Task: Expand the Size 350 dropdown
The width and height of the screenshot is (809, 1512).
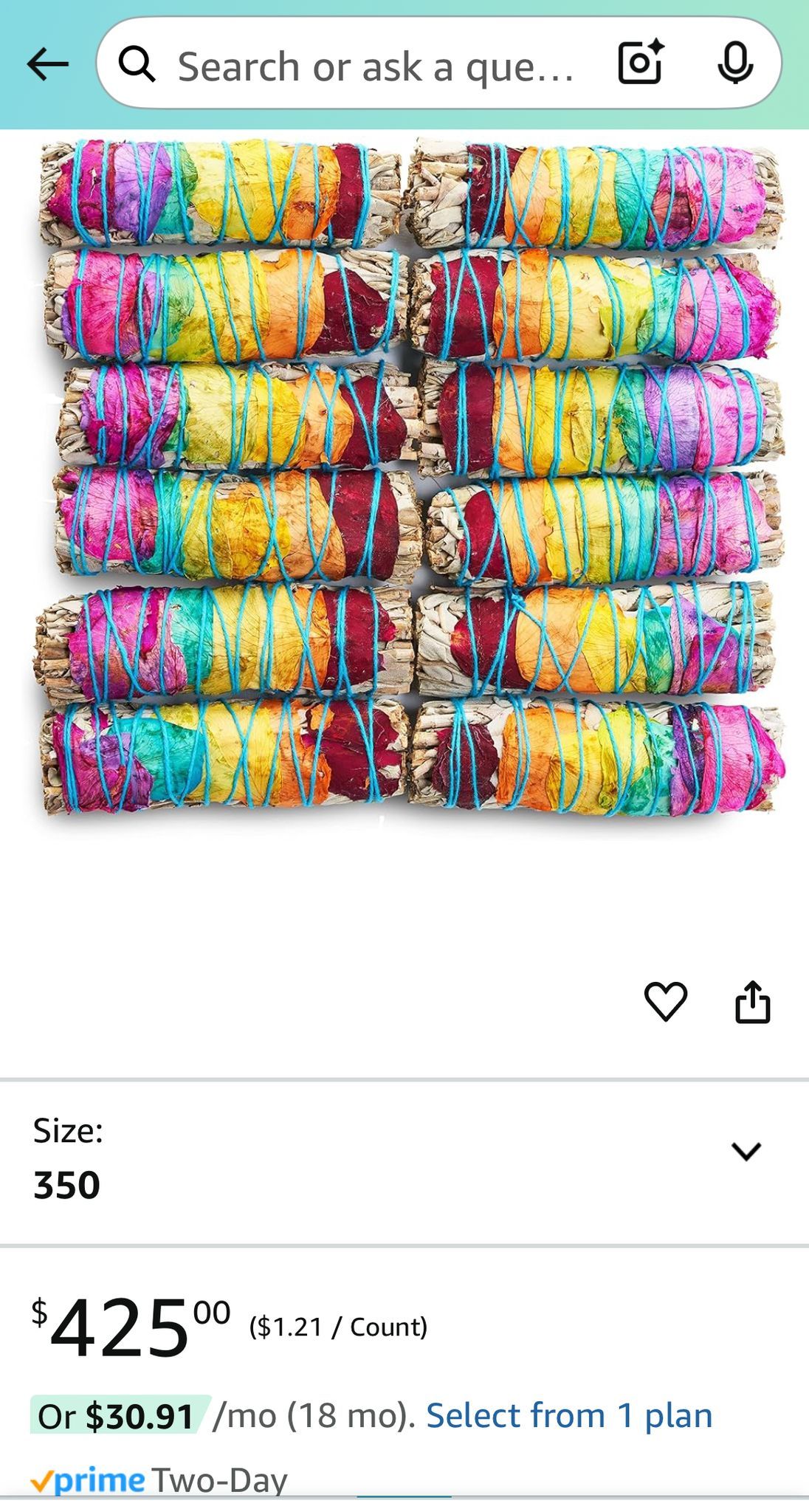Action: (x=746, y=1151)
